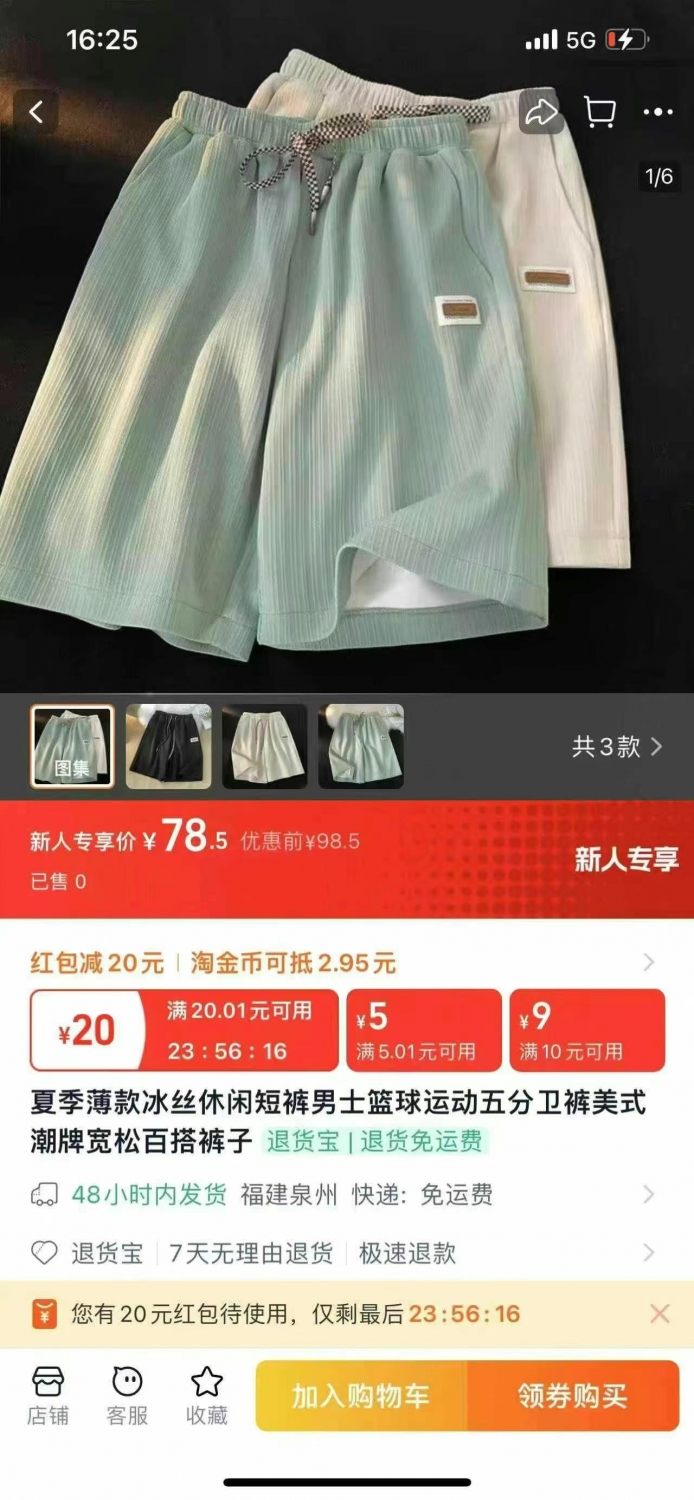Open the three-dot overflow menu

(x=658, y=112)
